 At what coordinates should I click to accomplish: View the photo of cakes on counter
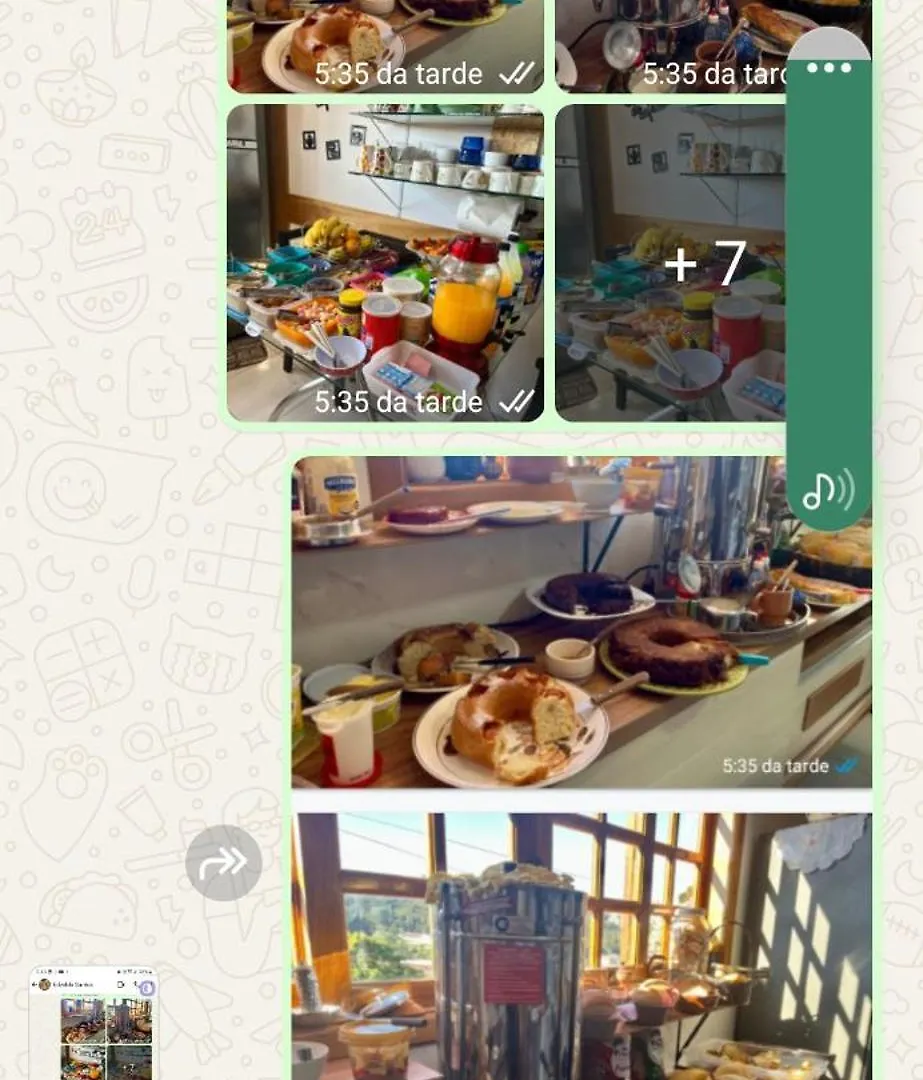[581, 622]
